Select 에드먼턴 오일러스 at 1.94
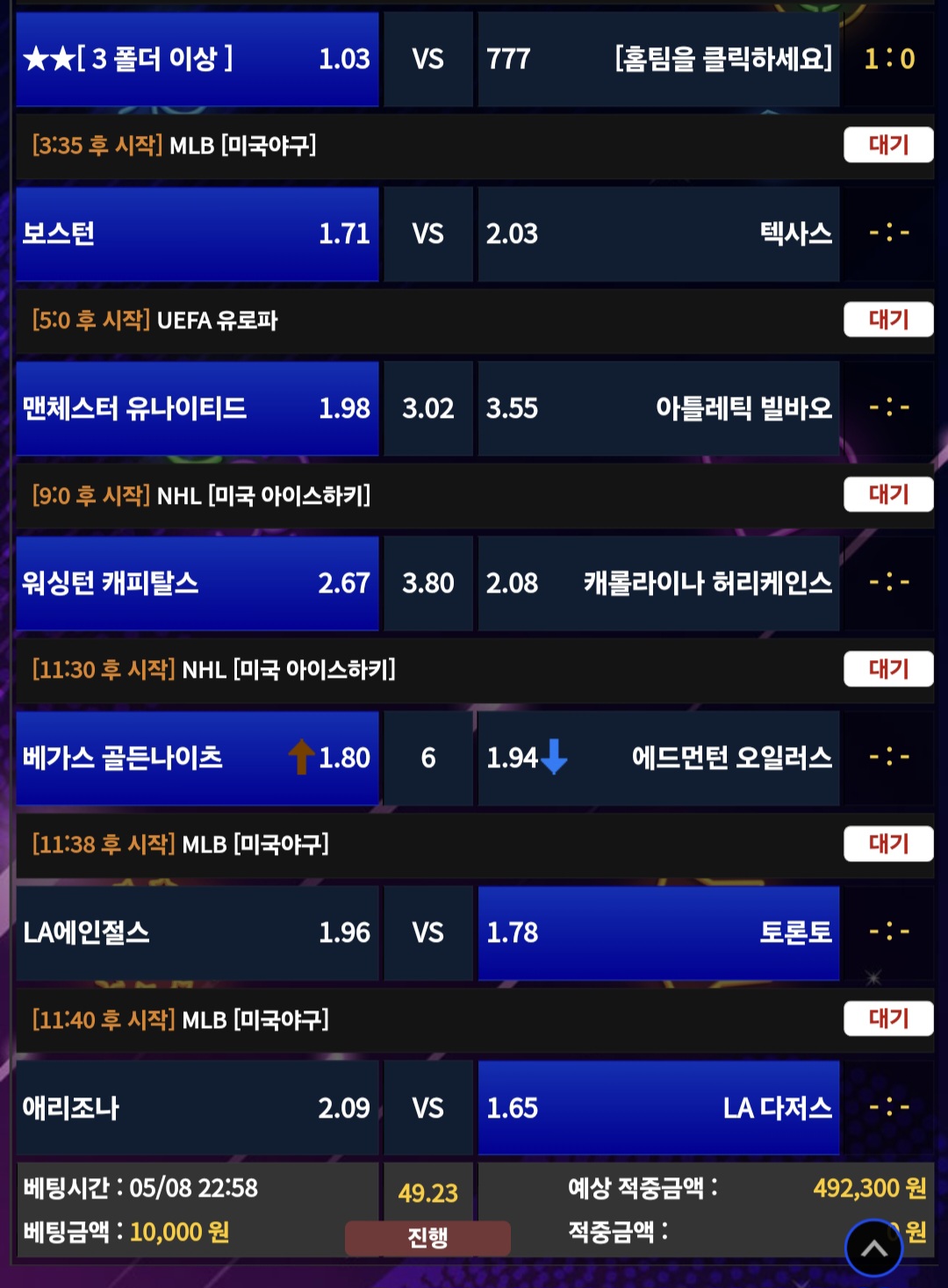Viewport: 948px width, 1288px height. 658,758
